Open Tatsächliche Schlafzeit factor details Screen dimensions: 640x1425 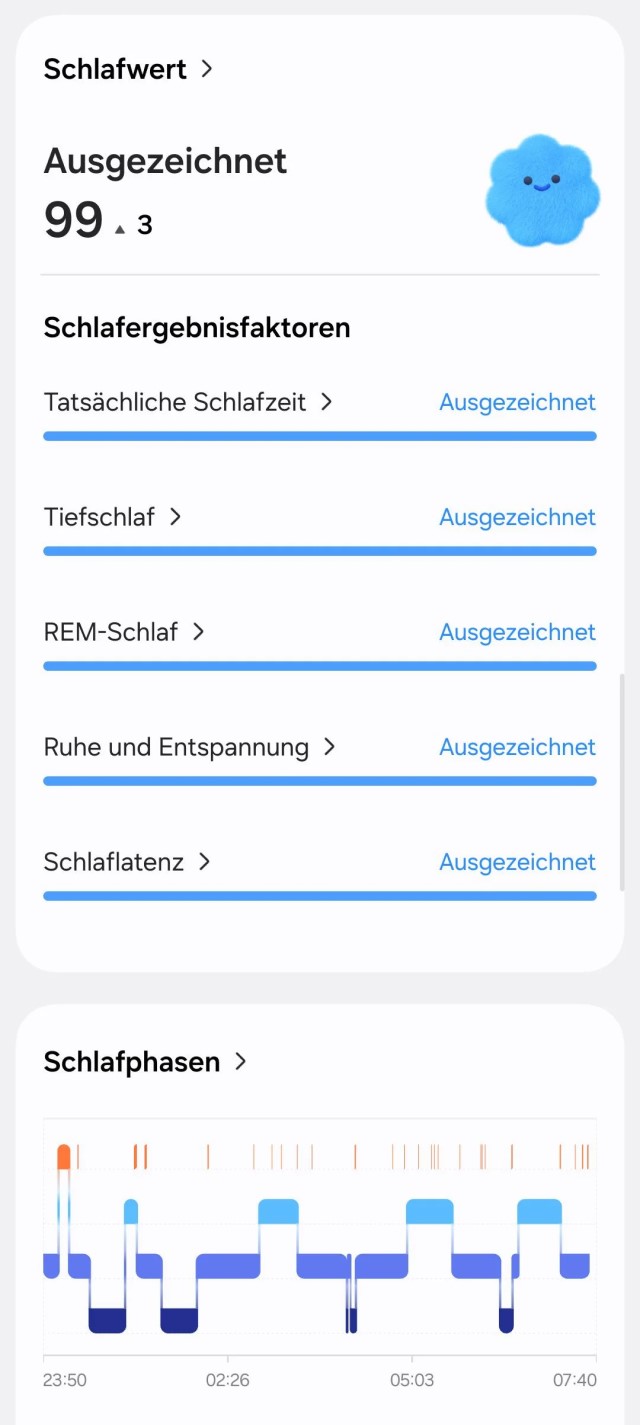point(187,402)
